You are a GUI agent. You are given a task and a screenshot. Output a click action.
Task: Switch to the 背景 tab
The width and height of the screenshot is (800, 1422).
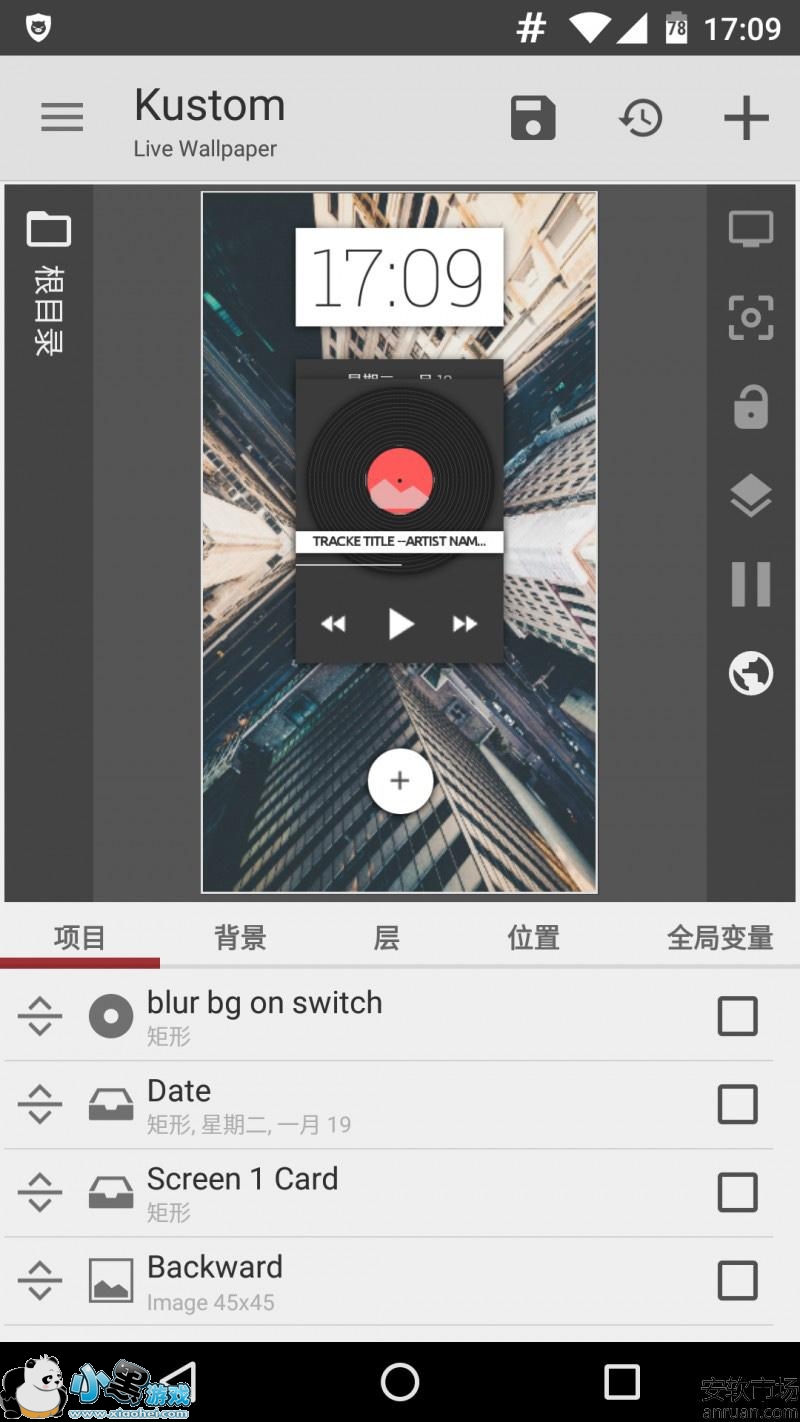(240, 938)
